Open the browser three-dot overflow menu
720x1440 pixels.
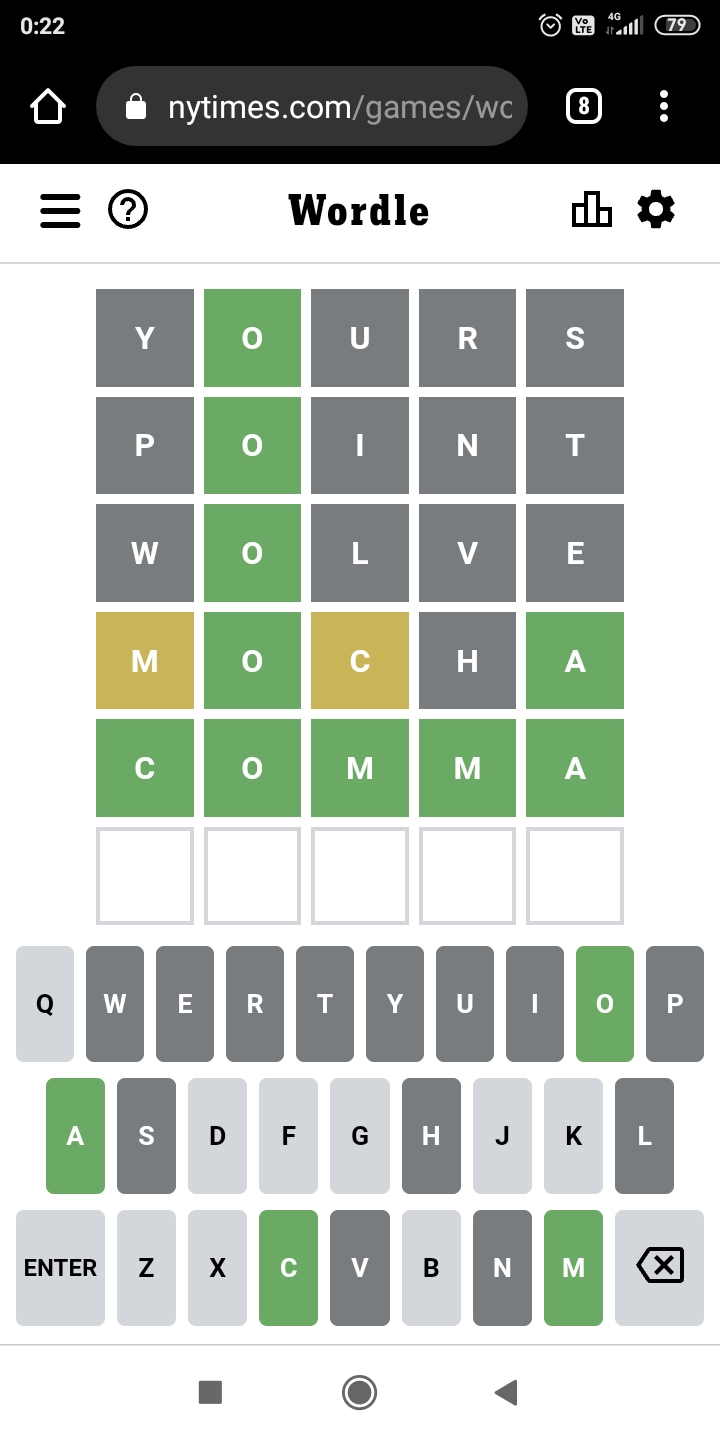pos(664,106)
